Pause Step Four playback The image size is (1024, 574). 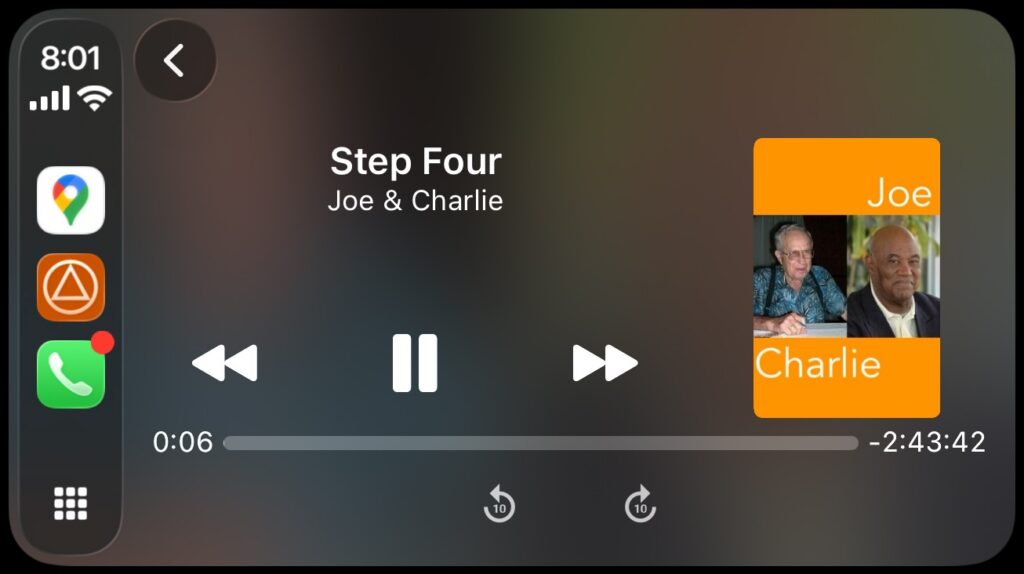tap(414, 363)
